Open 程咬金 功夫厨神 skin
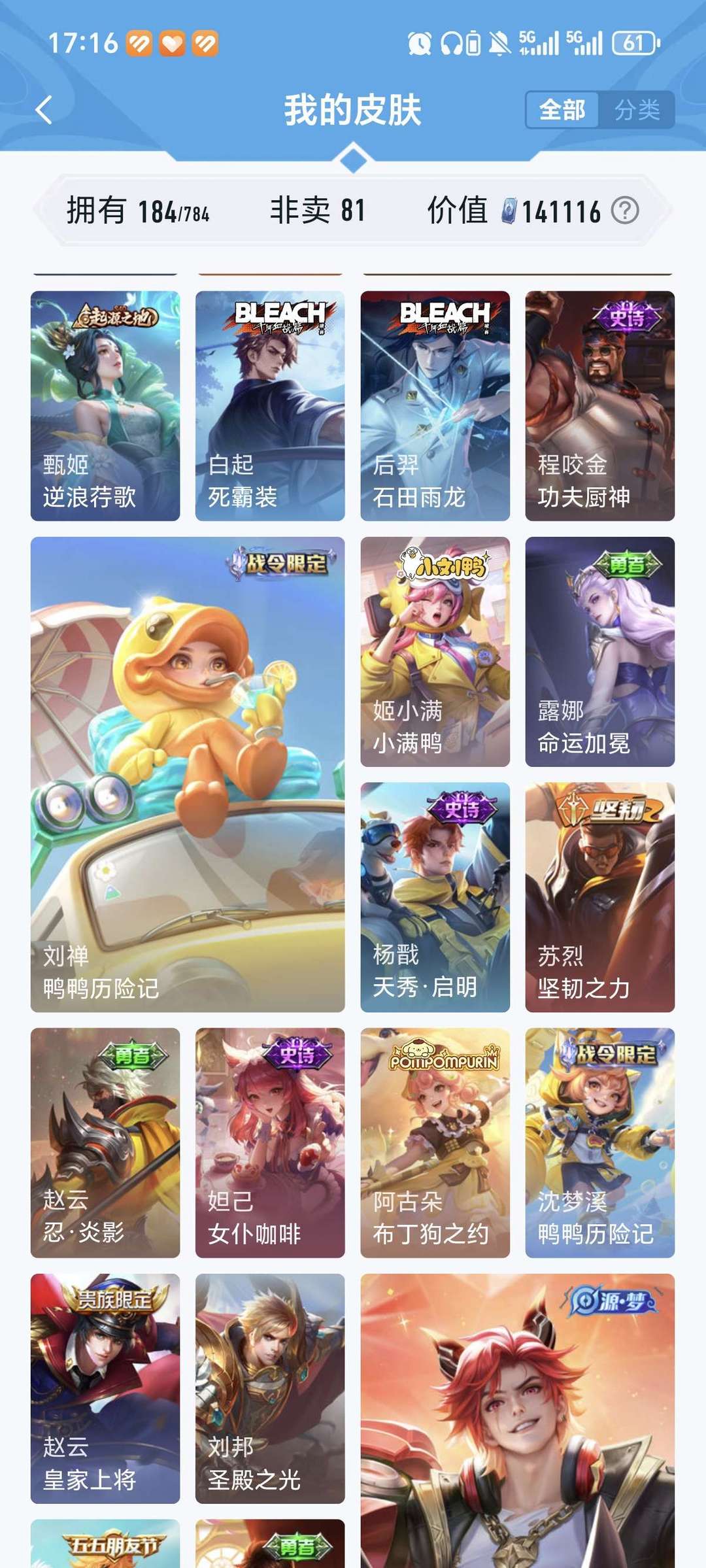This screenshot has width=706, height=1568. click(599, 405)
